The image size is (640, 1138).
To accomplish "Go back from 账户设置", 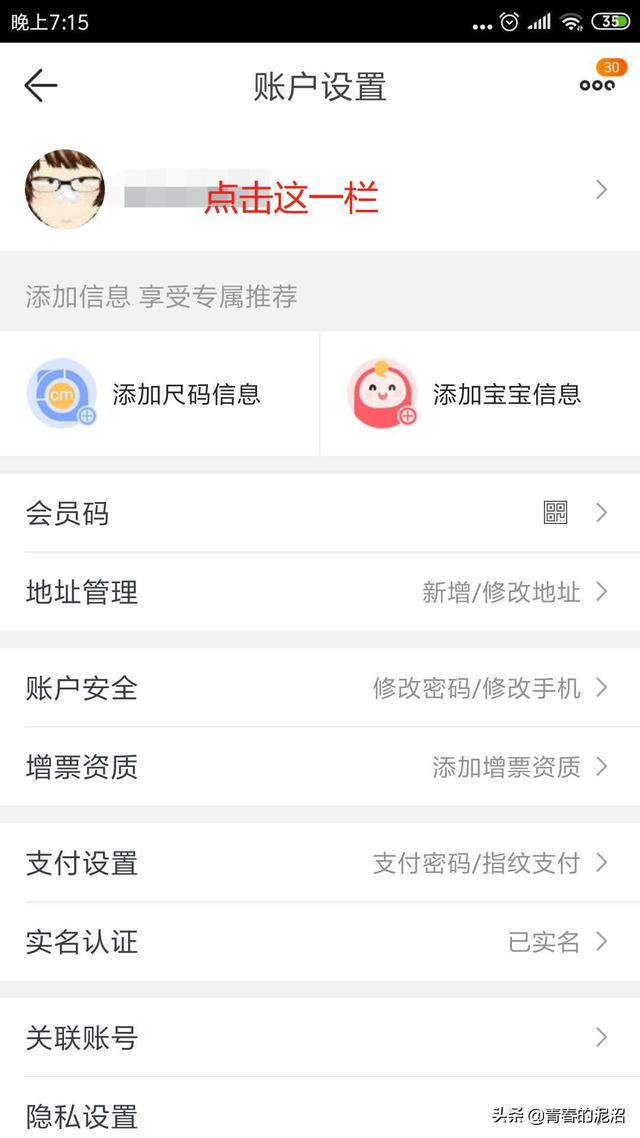I will click(41, 86).
